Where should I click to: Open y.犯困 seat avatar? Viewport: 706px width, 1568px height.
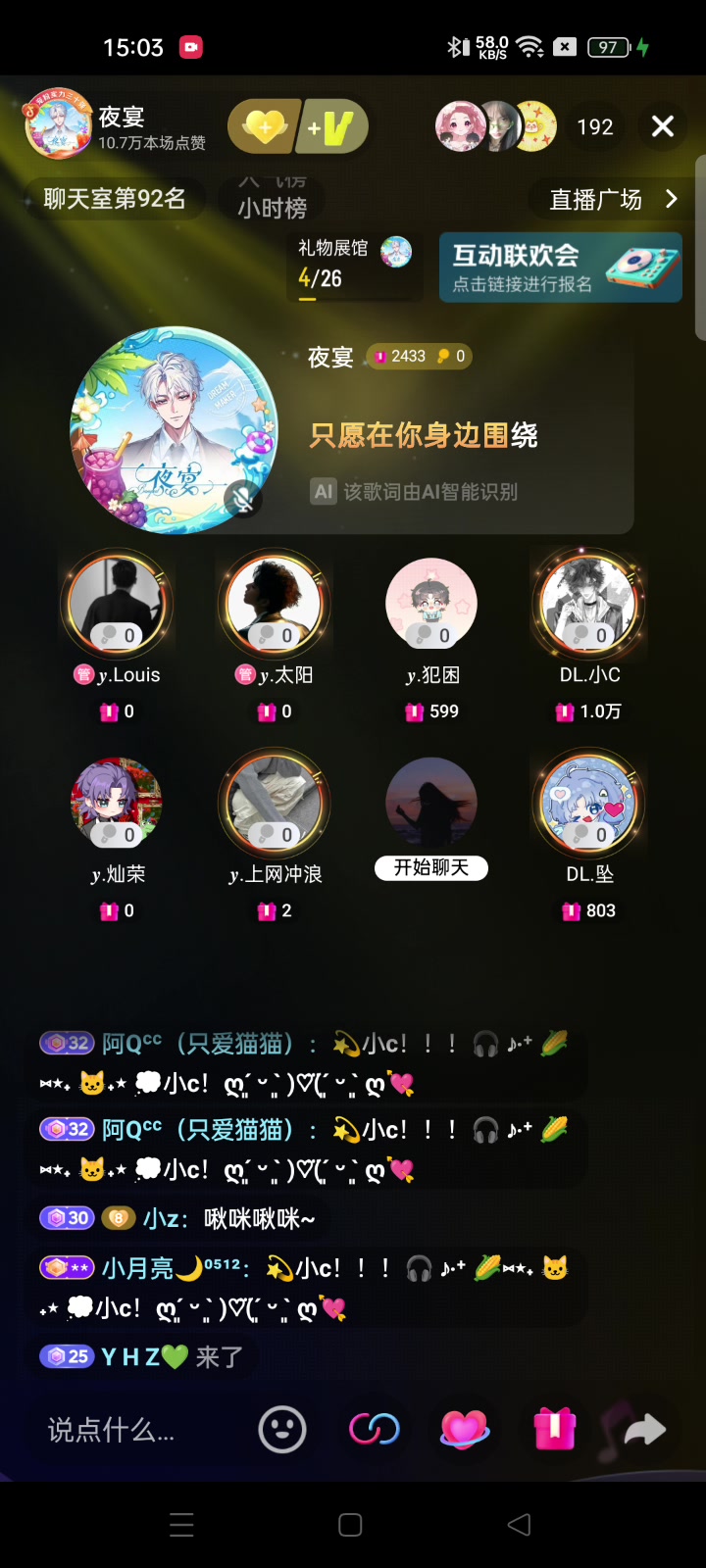click(x=431, y=603)
